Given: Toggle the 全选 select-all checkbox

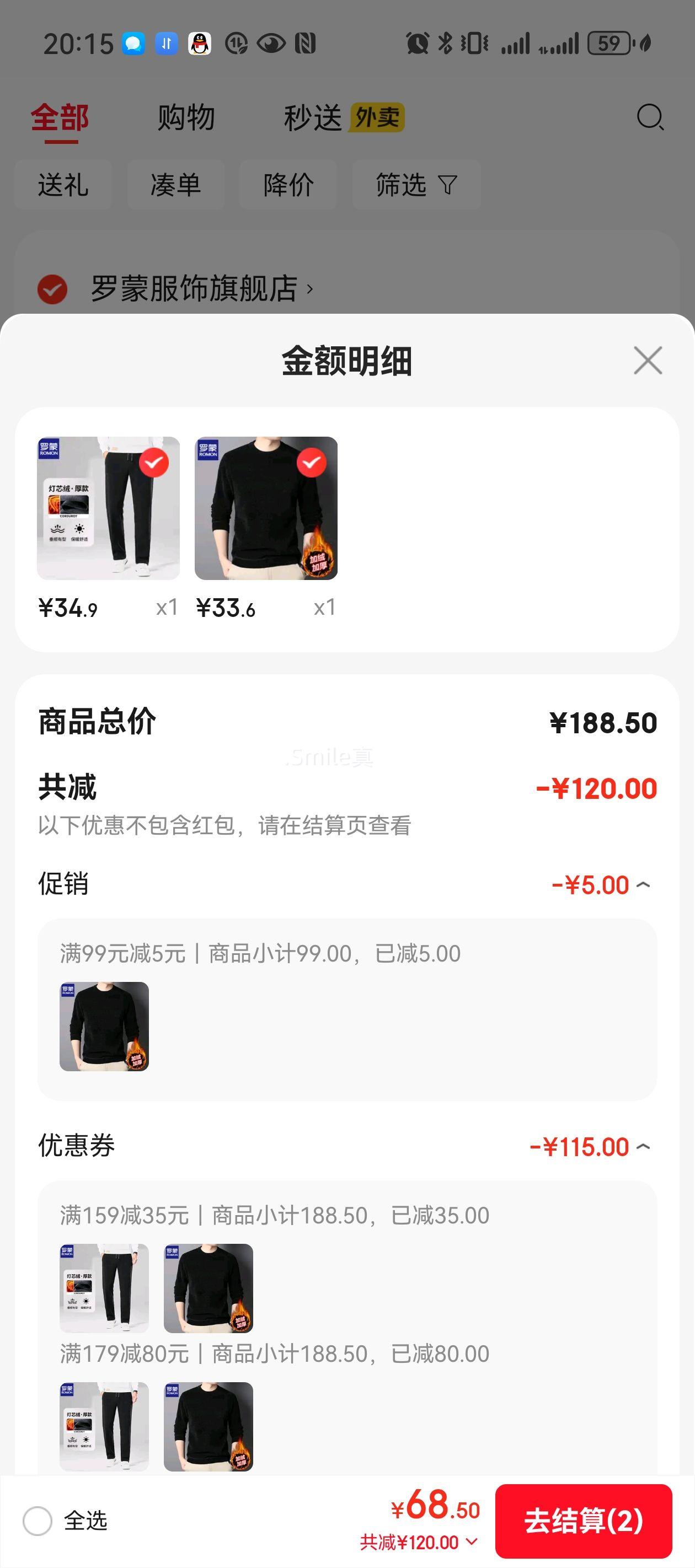Looking at the screenshot, I should click(38, 1521).
